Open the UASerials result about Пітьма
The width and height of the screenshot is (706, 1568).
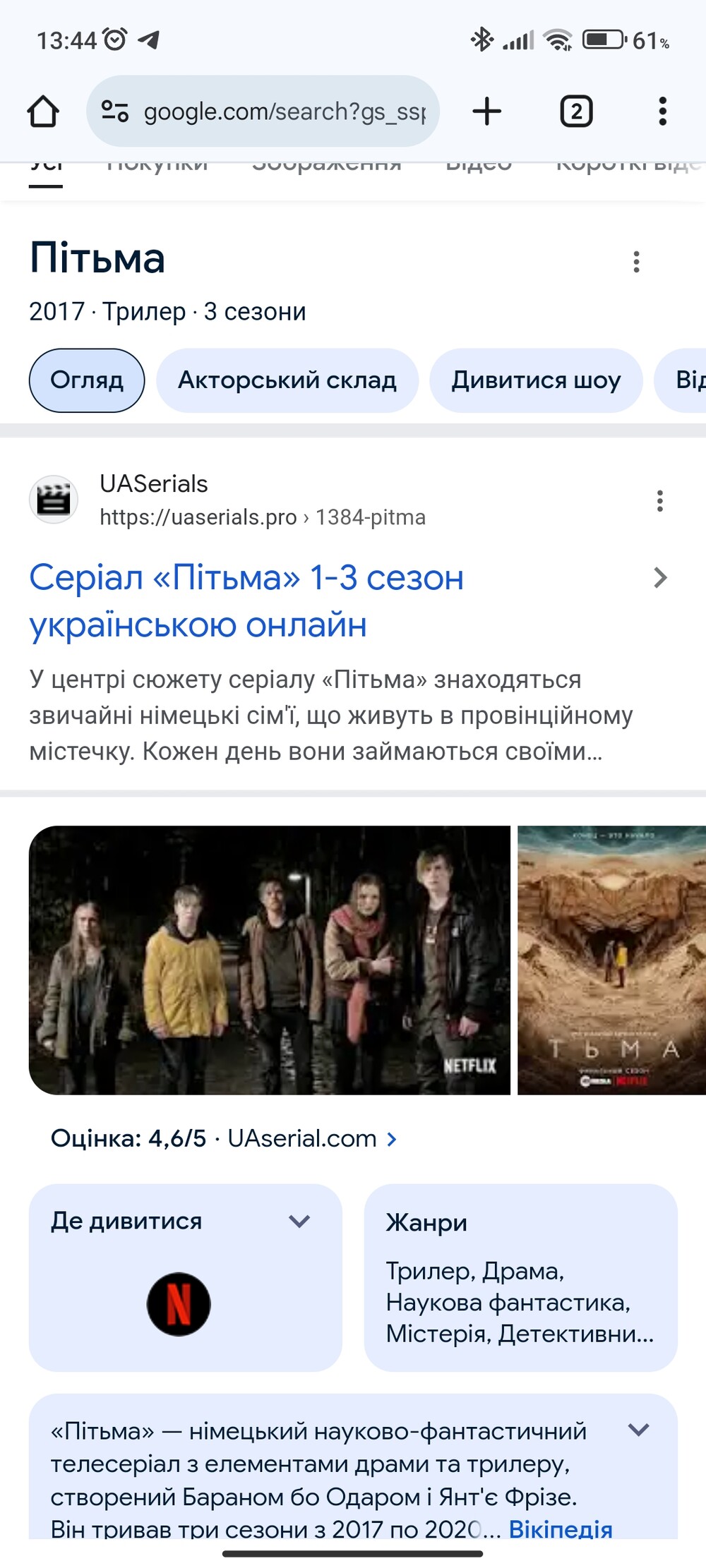point(246,600)
